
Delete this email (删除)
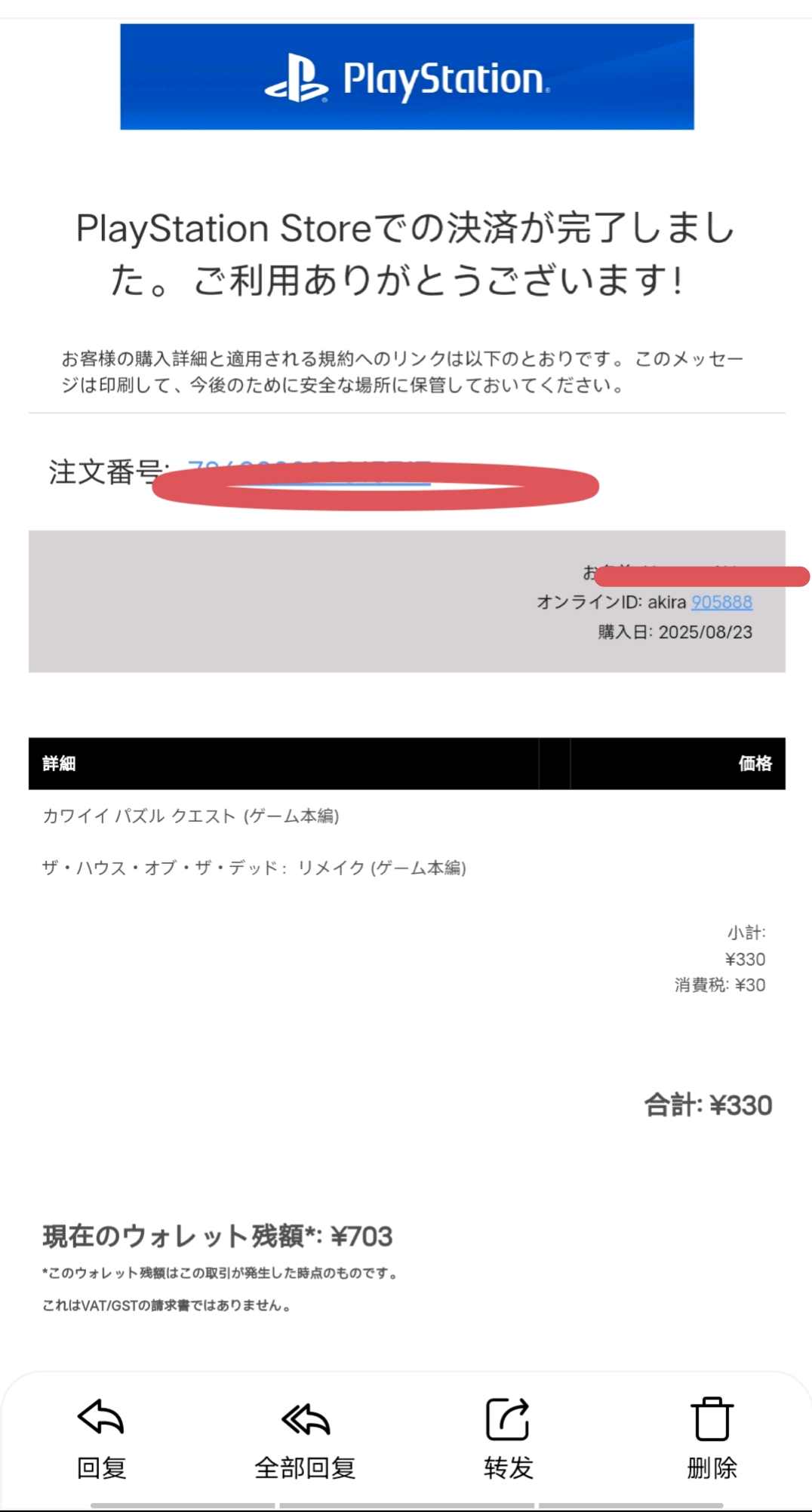[x=711, y=1437]
